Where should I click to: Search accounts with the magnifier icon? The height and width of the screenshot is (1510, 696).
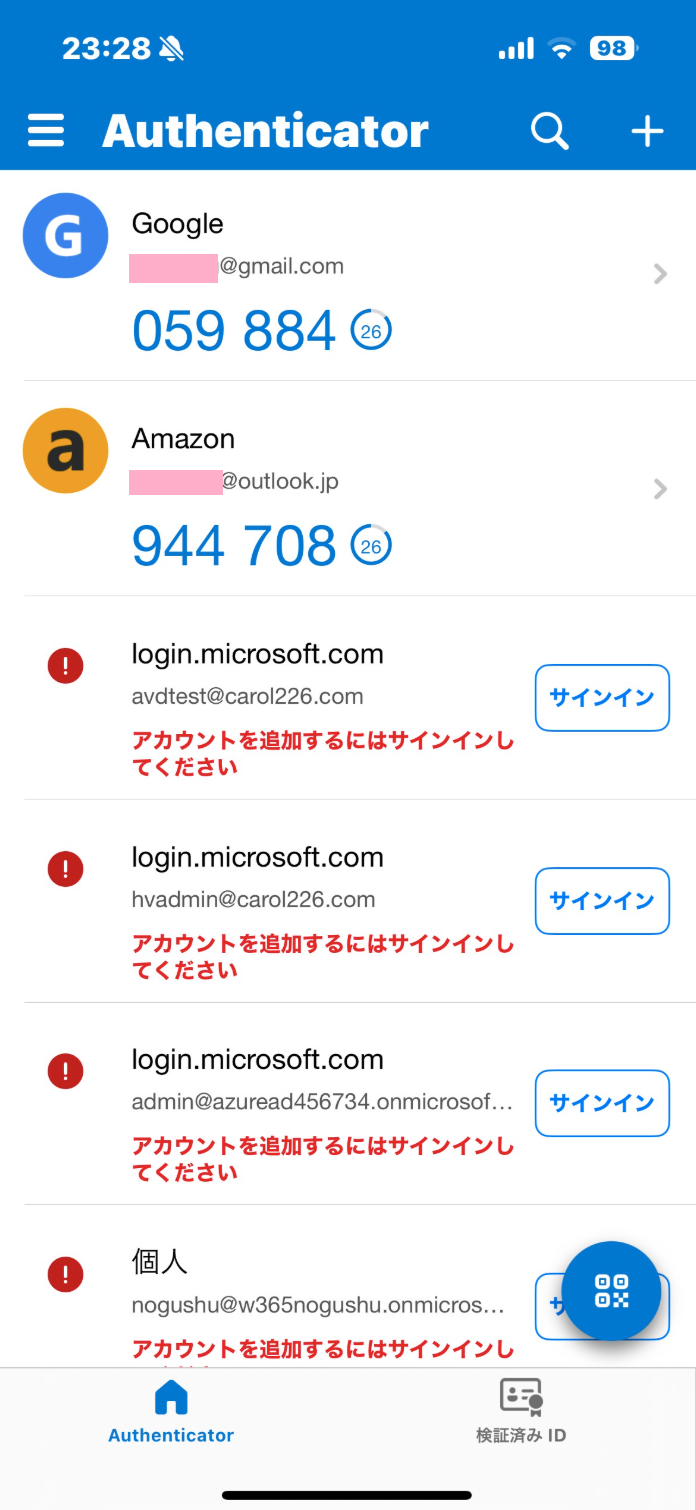(x=549, y=131)
